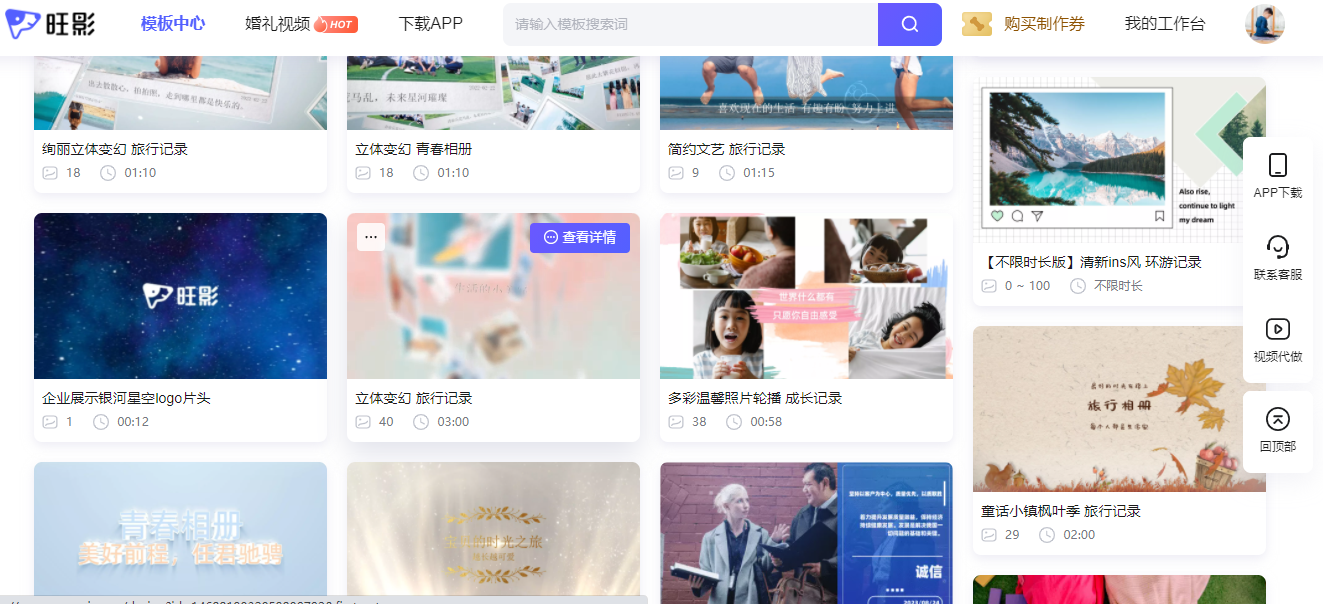Open 下载APP page
Viewport: 1323px width, 604px height.
[430, 24]
